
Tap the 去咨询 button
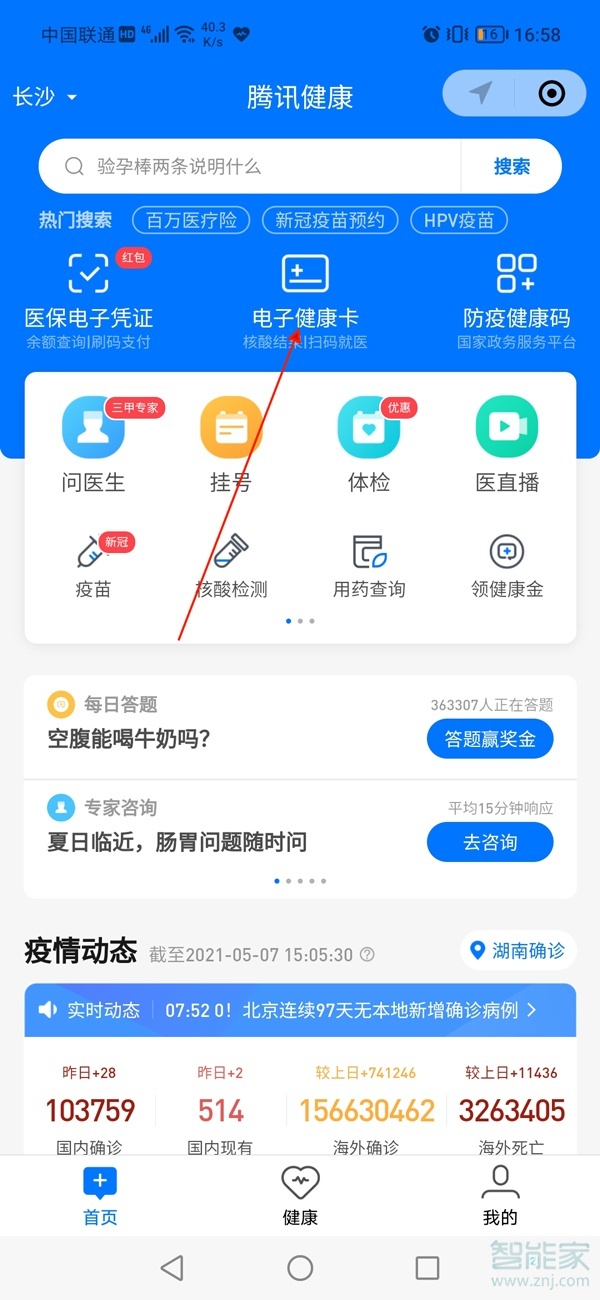(x=490, y=843)
